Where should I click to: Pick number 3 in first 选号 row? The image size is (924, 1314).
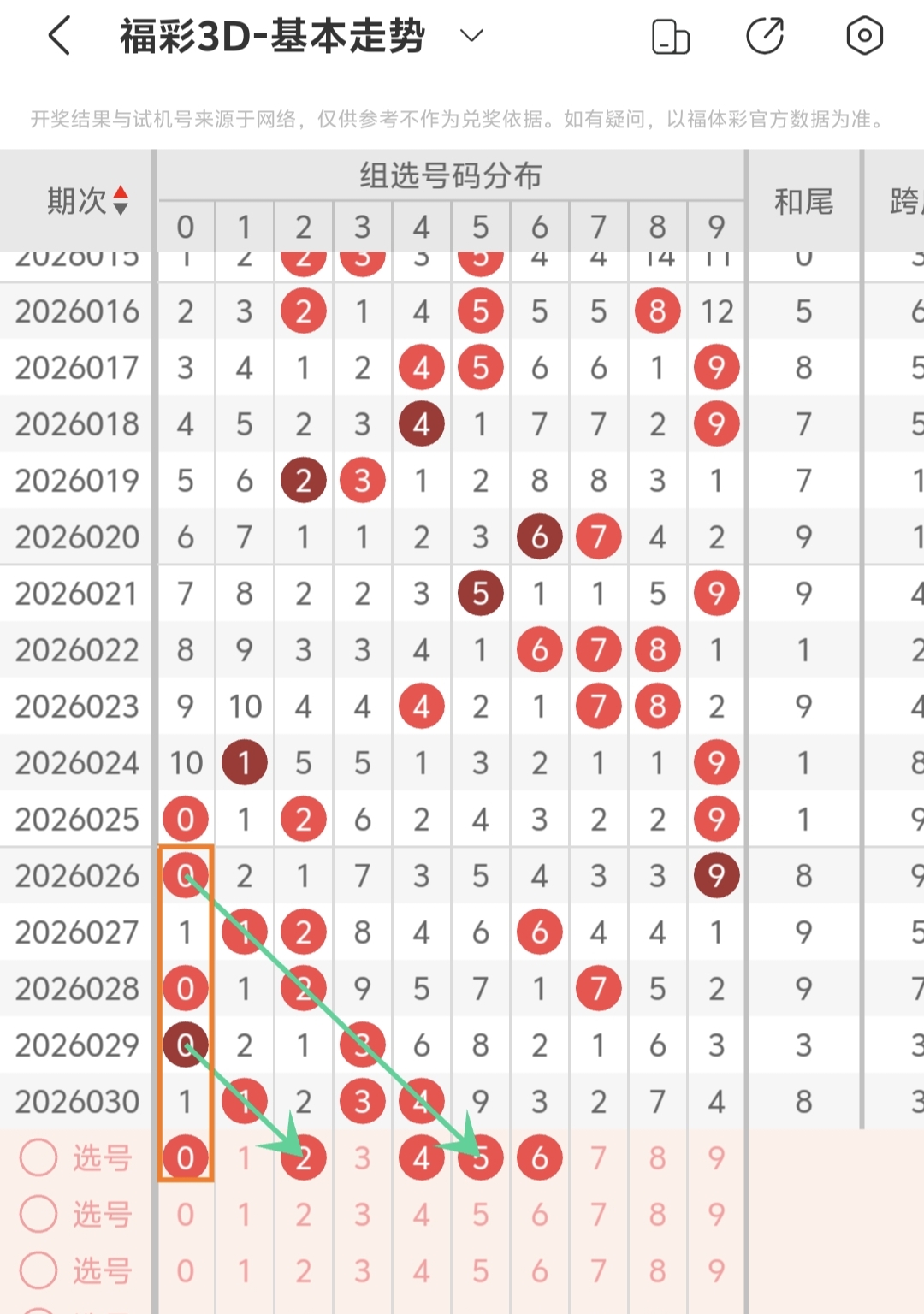[x=363, y=1157]
